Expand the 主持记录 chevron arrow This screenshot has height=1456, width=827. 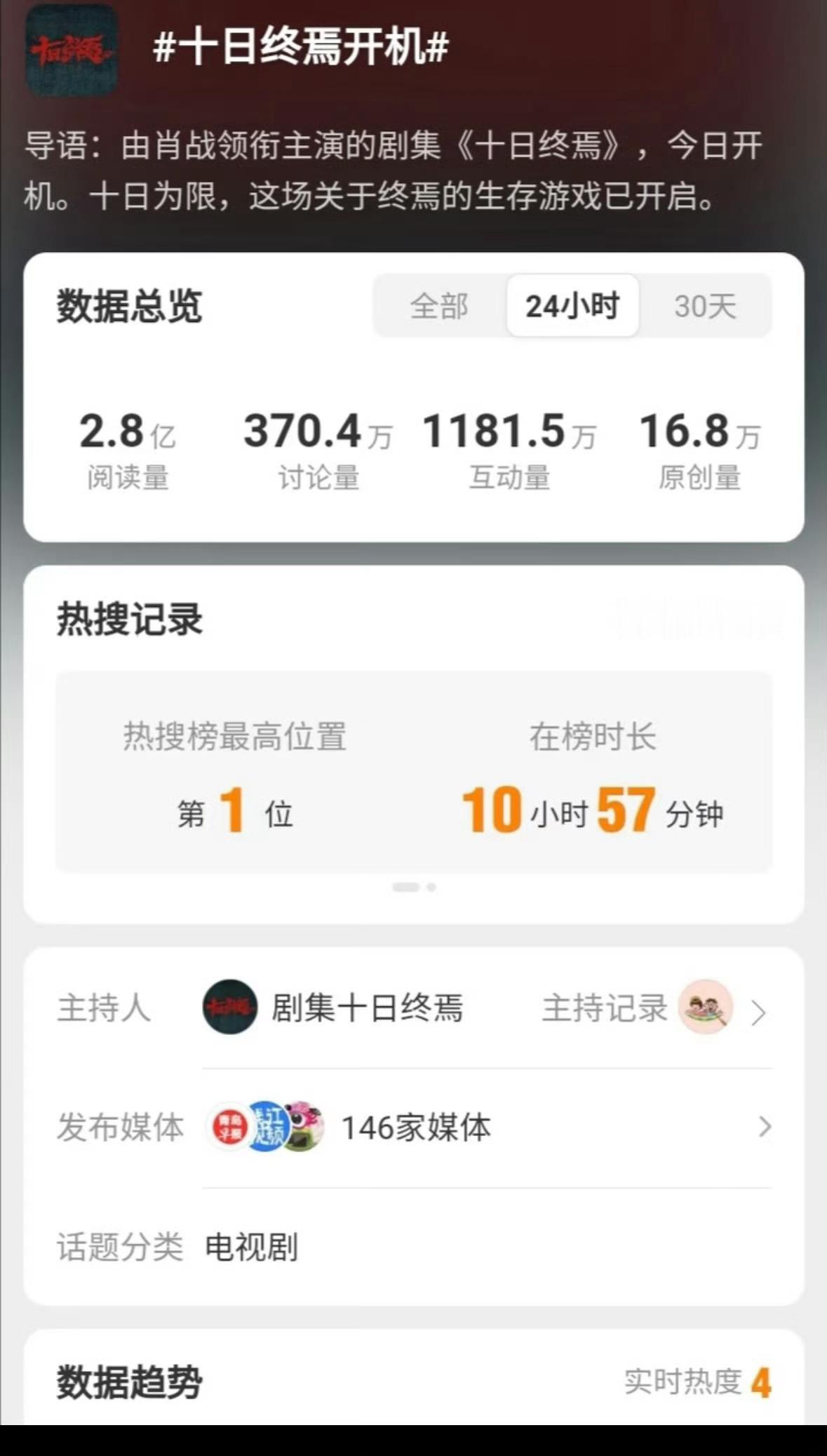pos(759,1010)
